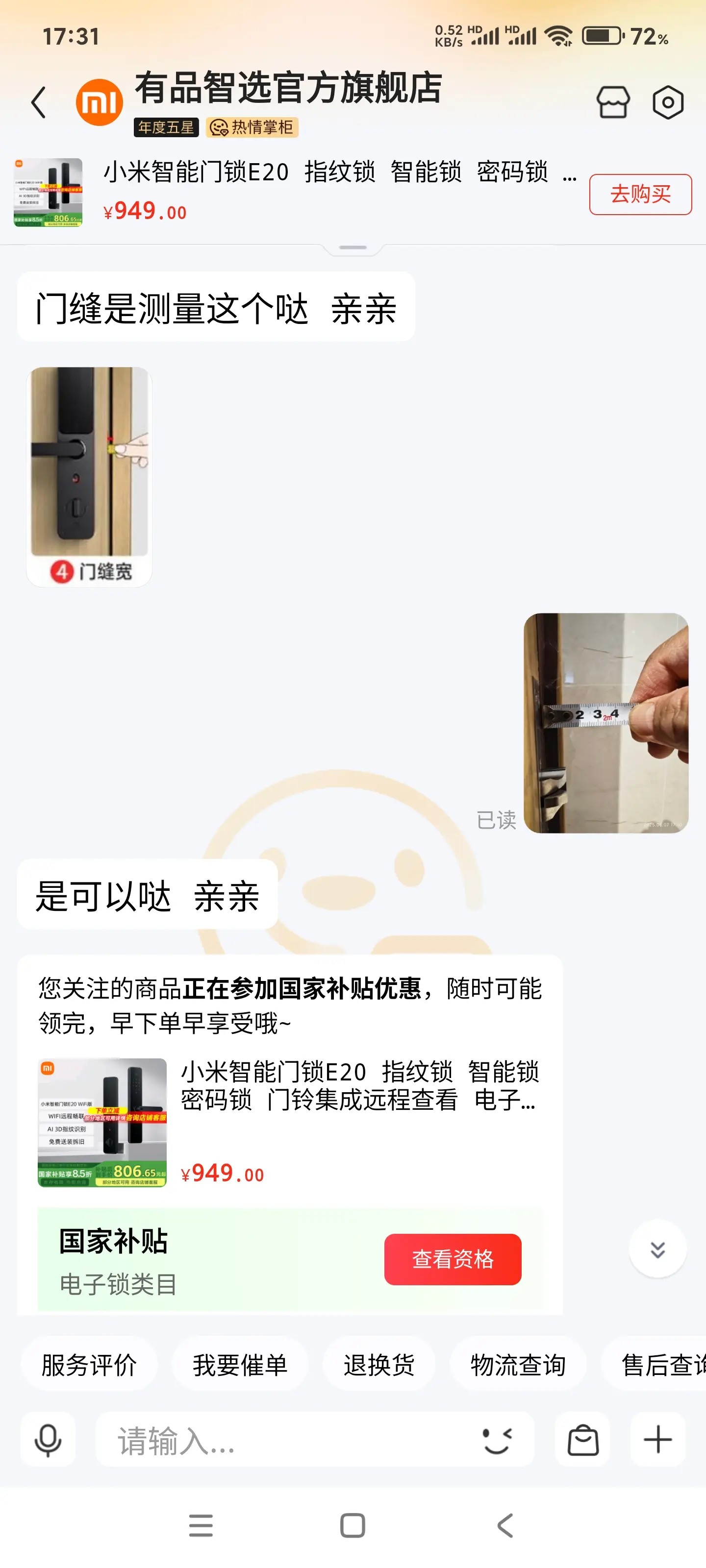Select the 服务评价 chip

[x=89, y=1365]
